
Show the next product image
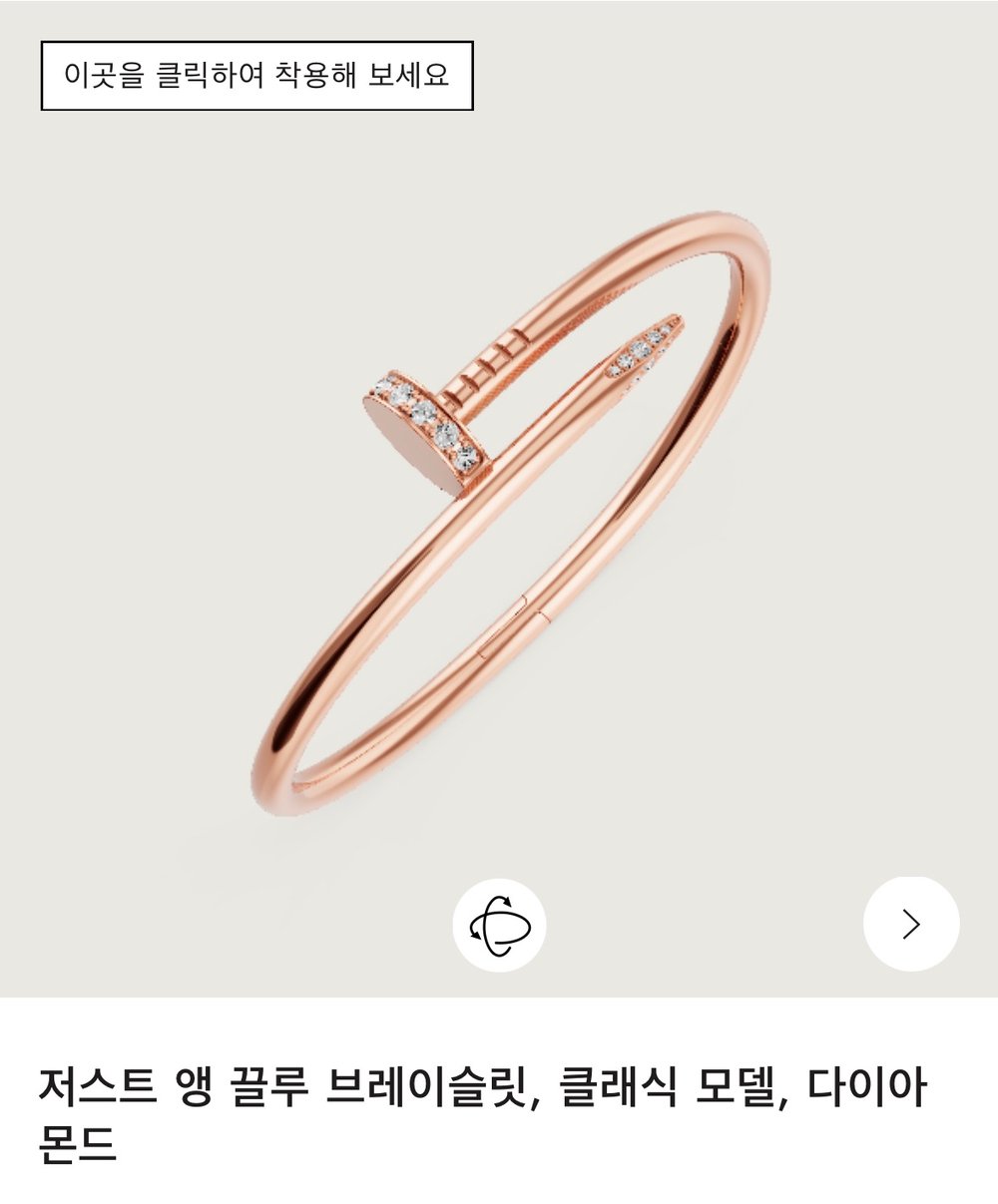[x=910, y=925]
